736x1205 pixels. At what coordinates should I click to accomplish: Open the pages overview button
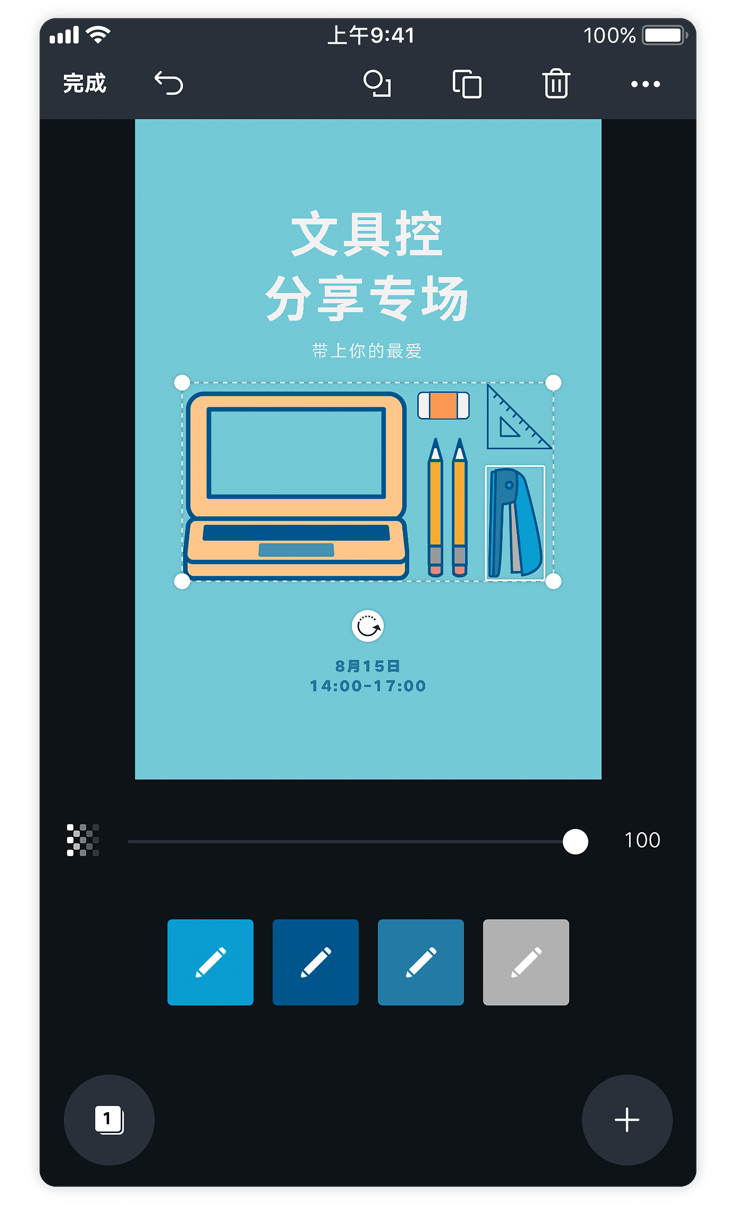point(109,1120)
